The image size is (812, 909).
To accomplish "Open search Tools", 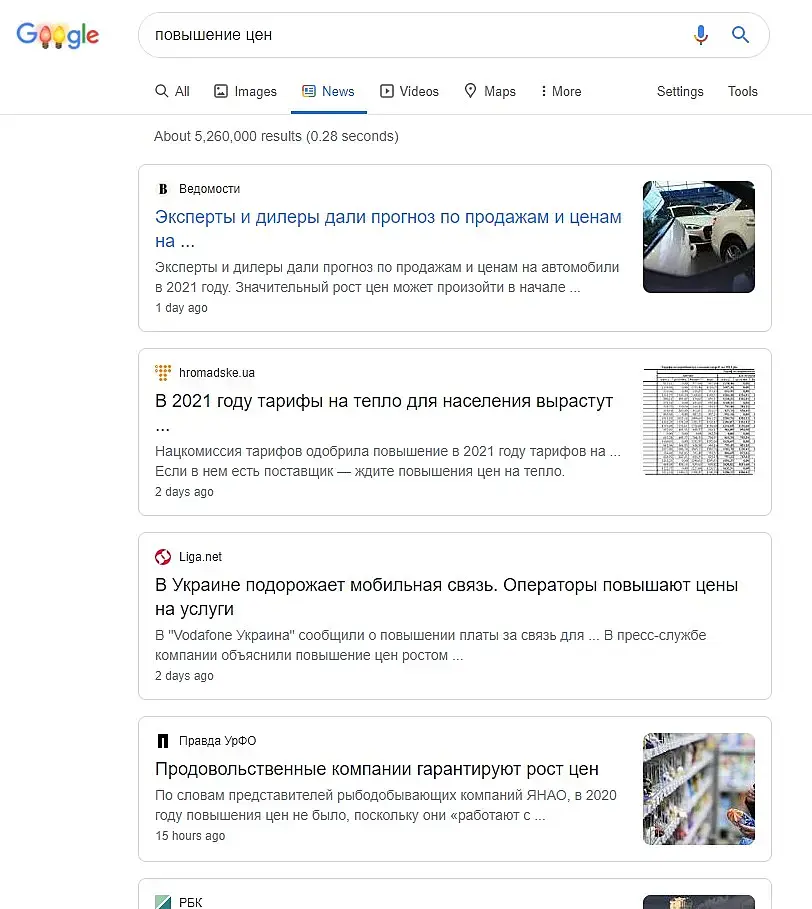I will click(742, 91).
